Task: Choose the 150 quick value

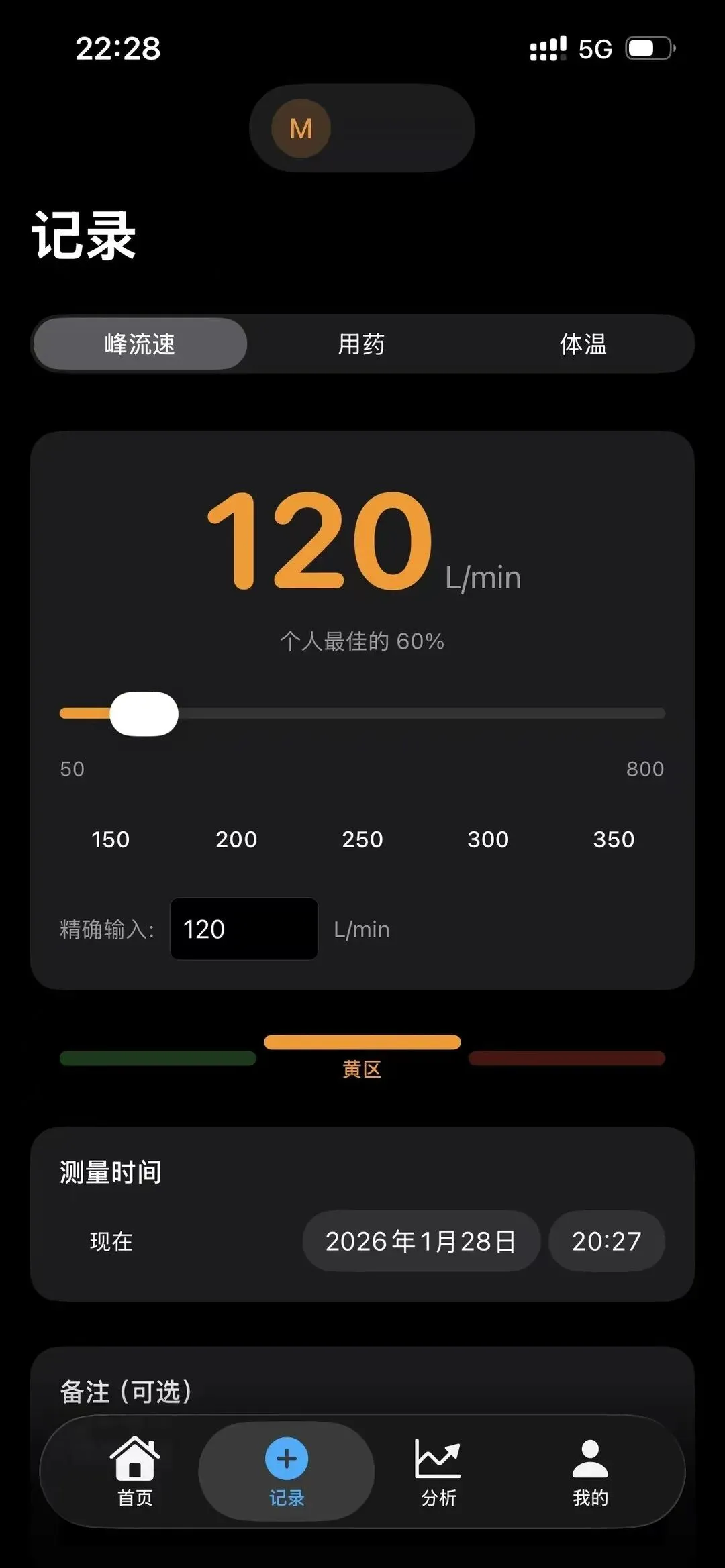Action: [111, 839]
